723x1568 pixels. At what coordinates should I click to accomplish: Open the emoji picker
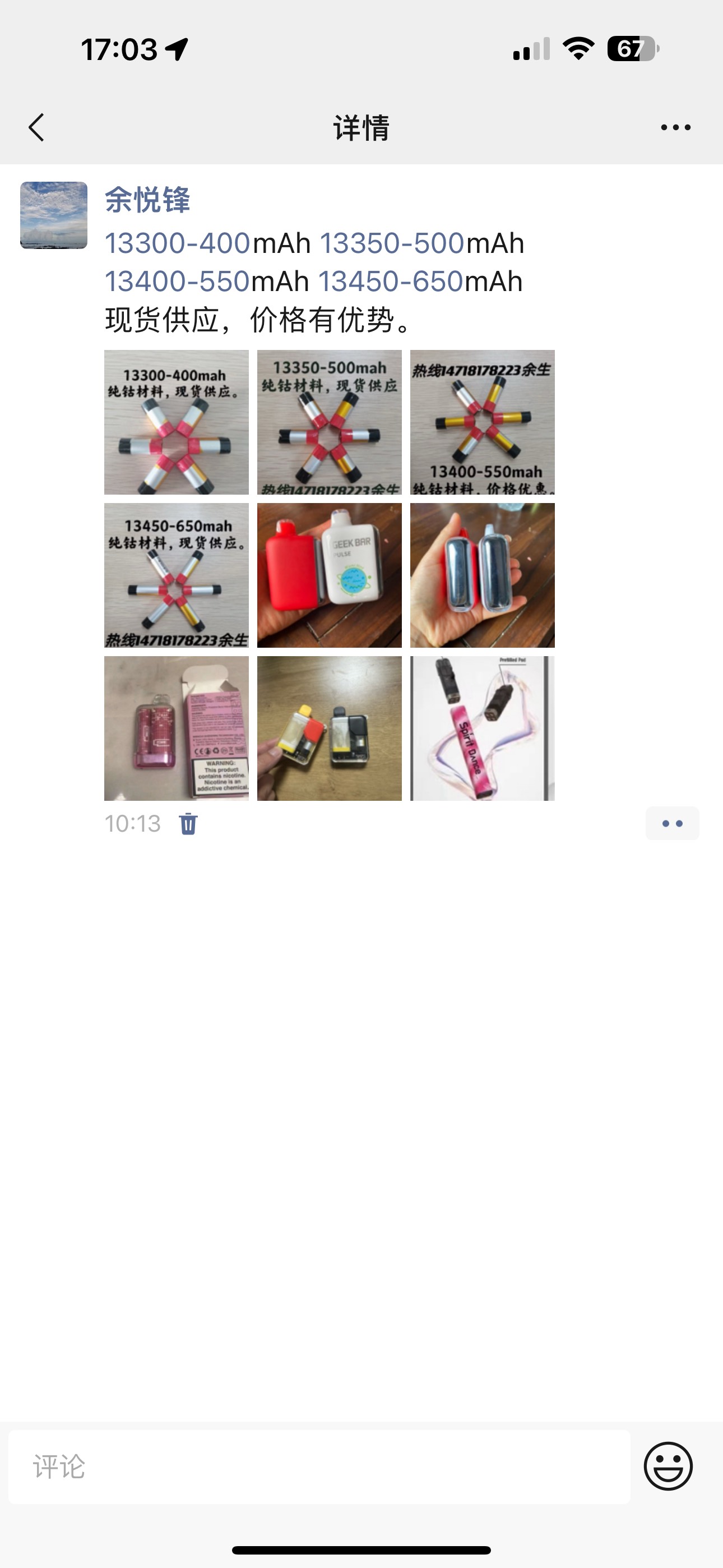668,1466
